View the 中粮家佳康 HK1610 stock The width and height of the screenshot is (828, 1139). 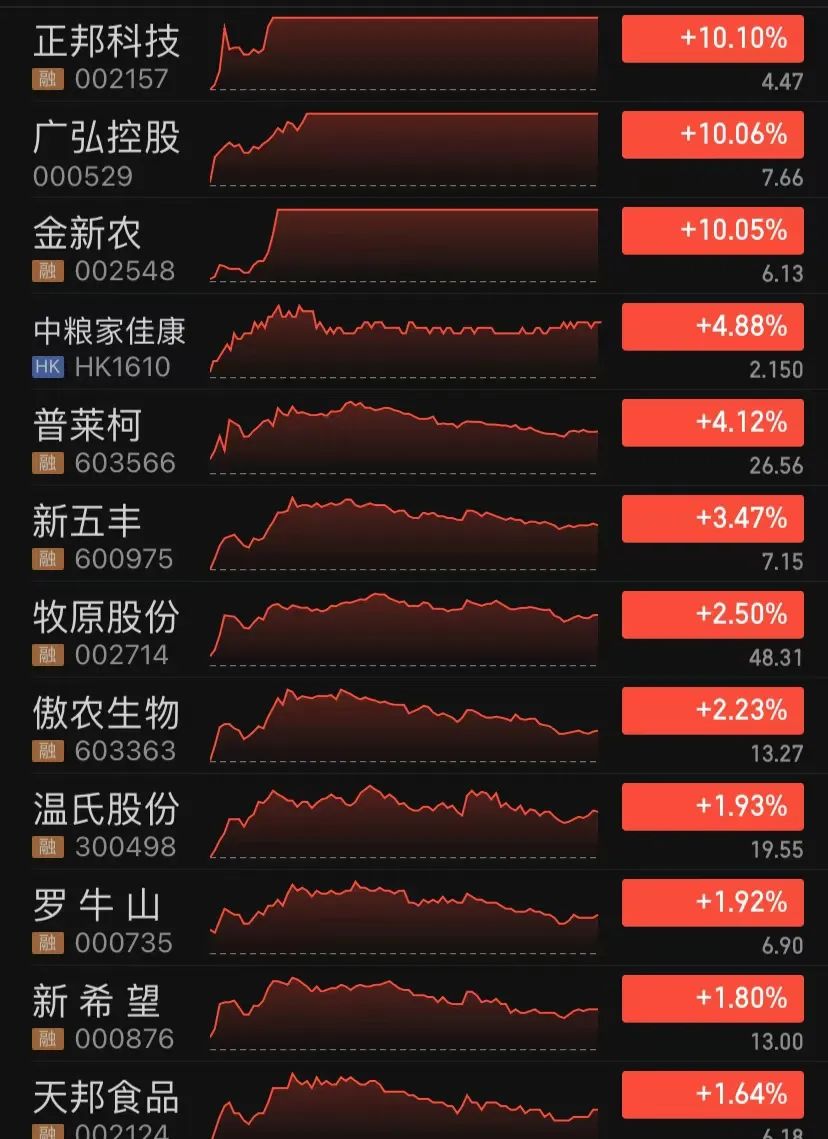110,330
